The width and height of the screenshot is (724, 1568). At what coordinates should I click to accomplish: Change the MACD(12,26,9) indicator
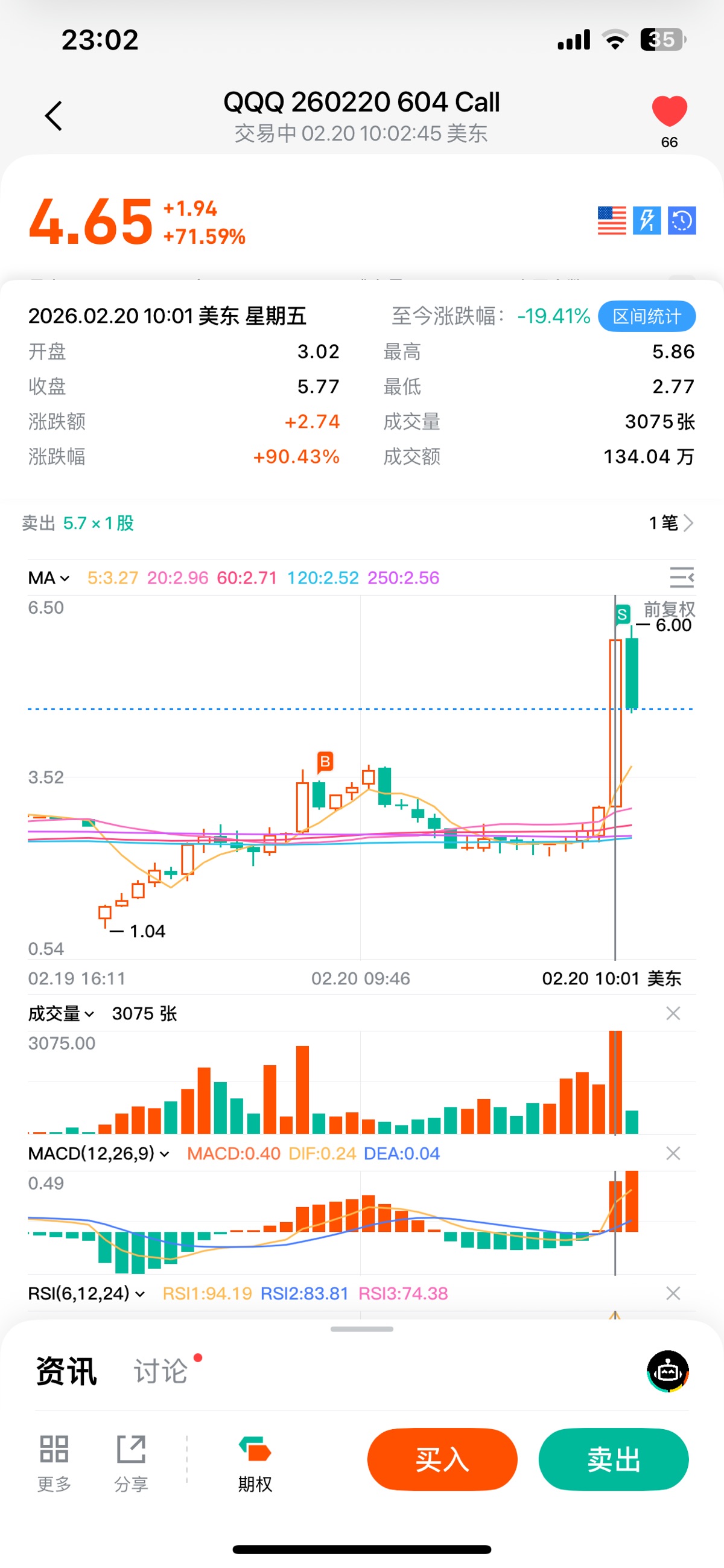(x=98, y=1153)
